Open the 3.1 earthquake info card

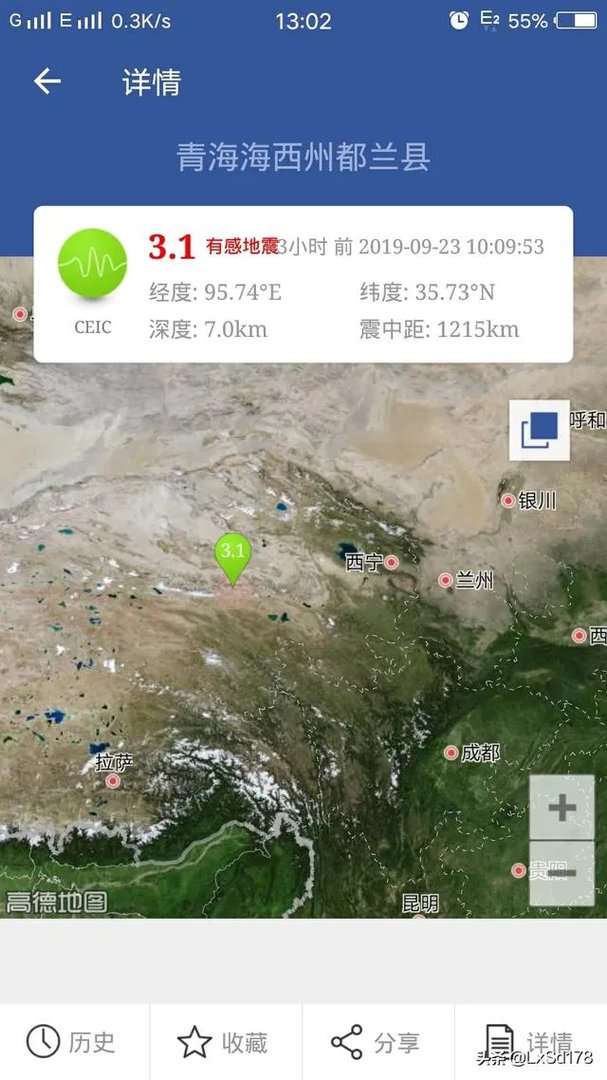pyautogui.click(x=303, y=284)
